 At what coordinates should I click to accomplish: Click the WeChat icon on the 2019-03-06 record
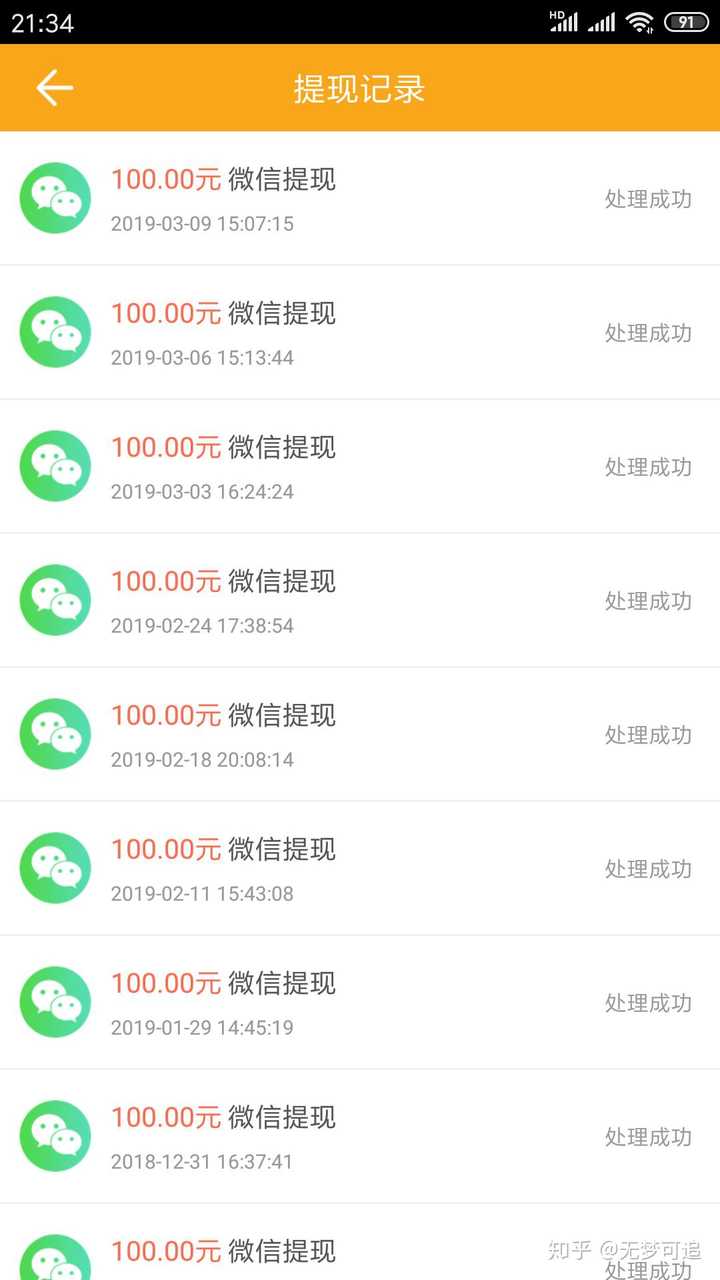(55, 331)
